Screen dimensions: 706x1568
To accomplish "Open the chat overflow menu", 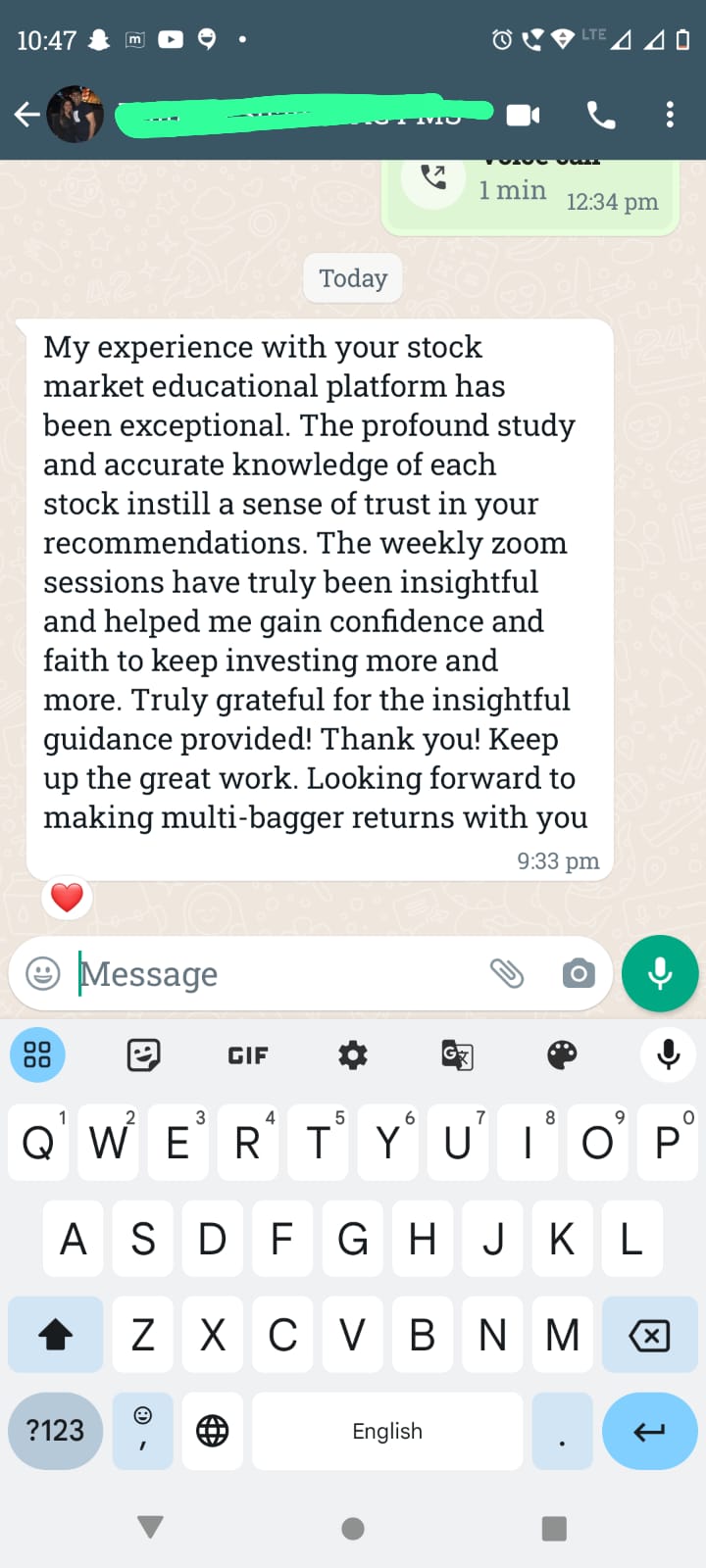I will point(670,115).
